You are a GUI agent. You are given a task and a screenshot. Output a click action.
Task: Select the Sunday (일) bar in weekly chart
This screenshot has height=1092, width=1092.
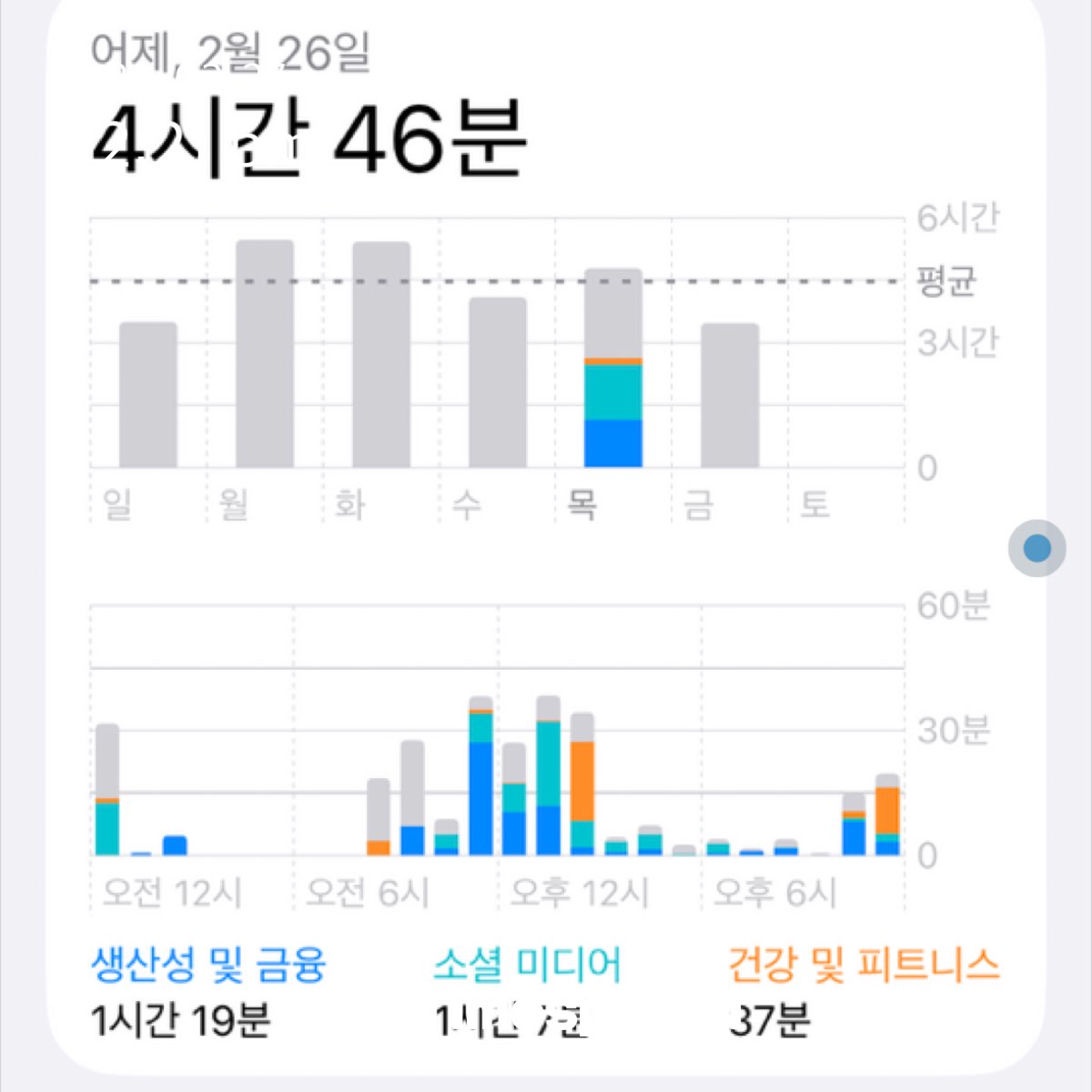148,395
